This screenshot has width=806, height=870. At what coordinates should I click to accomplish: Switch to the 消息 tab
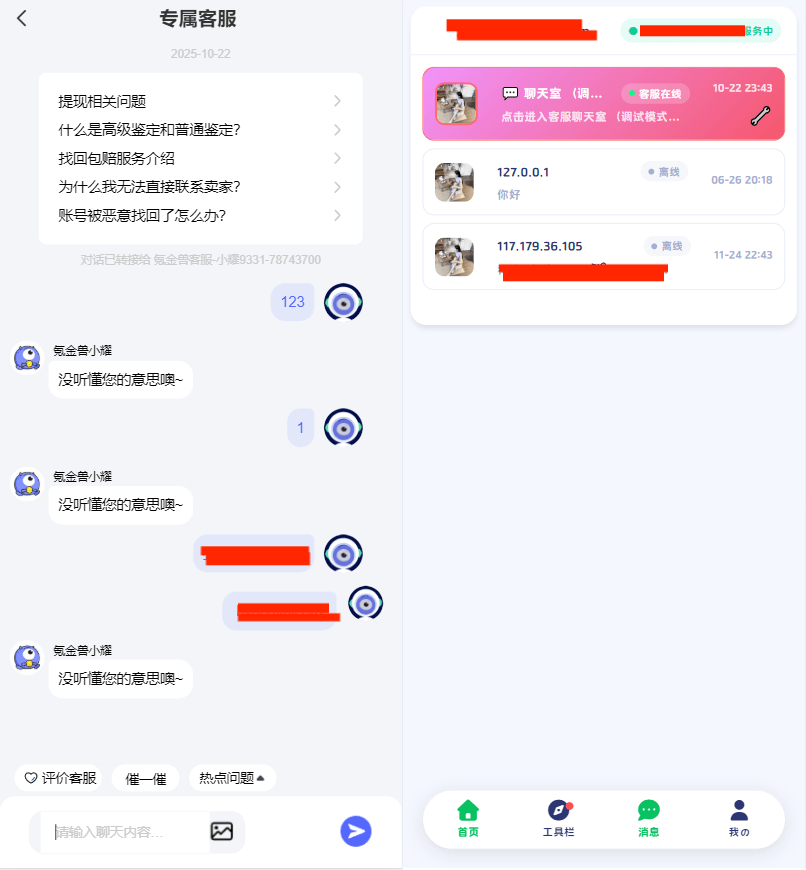coord(647,811)
